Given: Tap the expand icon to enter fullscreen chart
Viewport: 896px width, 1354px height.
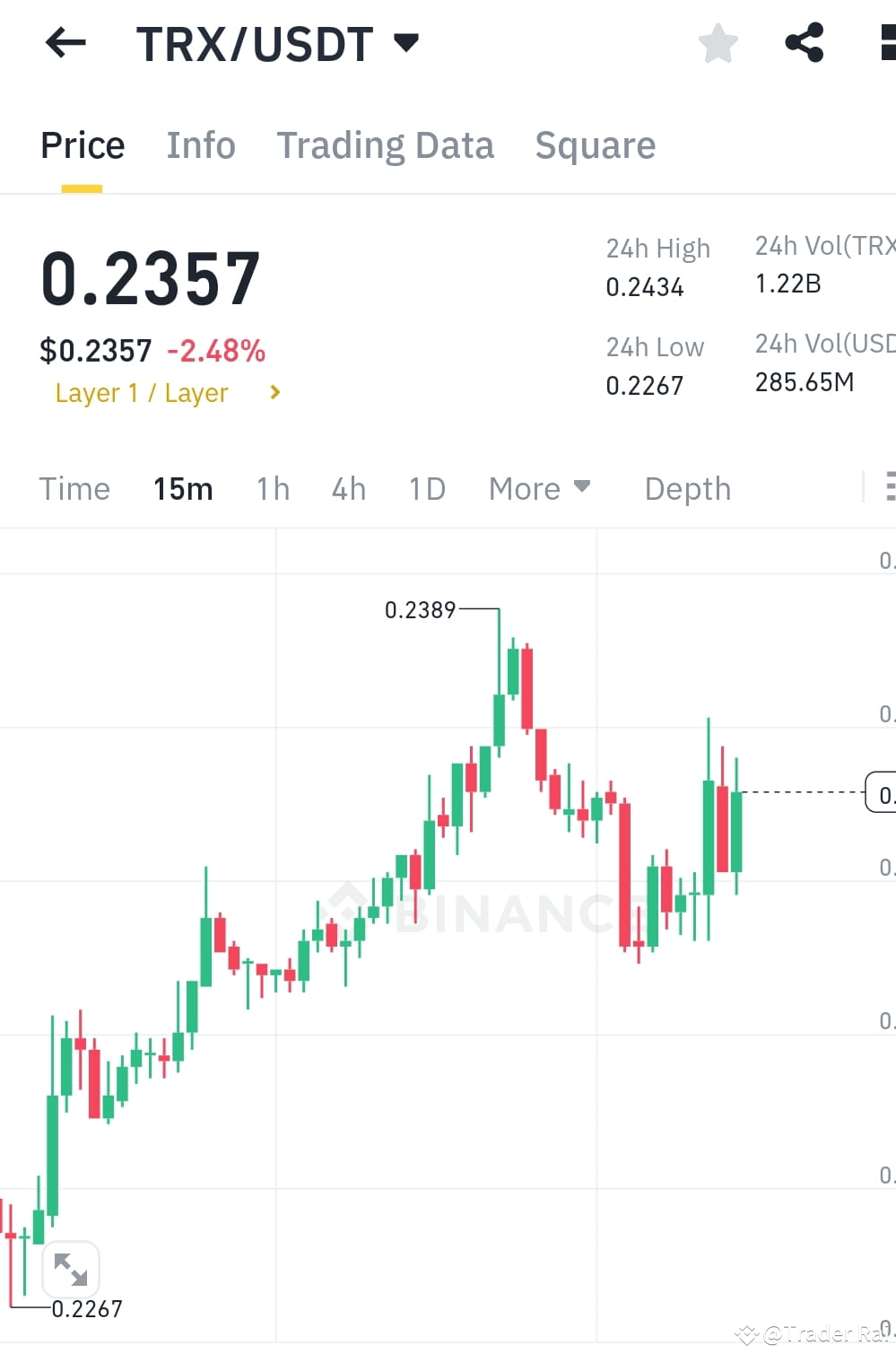Looking at the screenshot, I should click(x=71, y=1269).
